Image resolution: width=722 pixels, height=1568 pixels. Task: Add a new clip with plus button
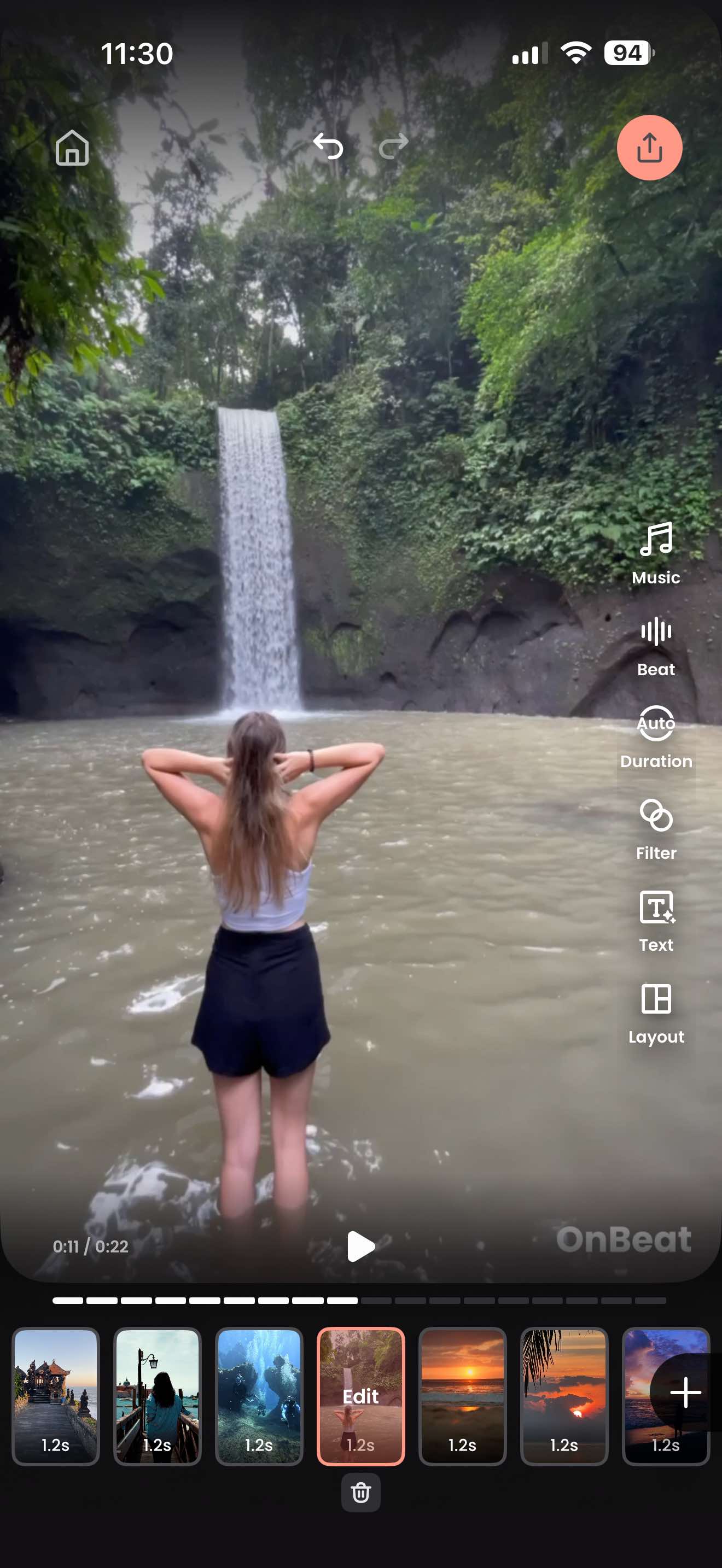pos(685,1392)
